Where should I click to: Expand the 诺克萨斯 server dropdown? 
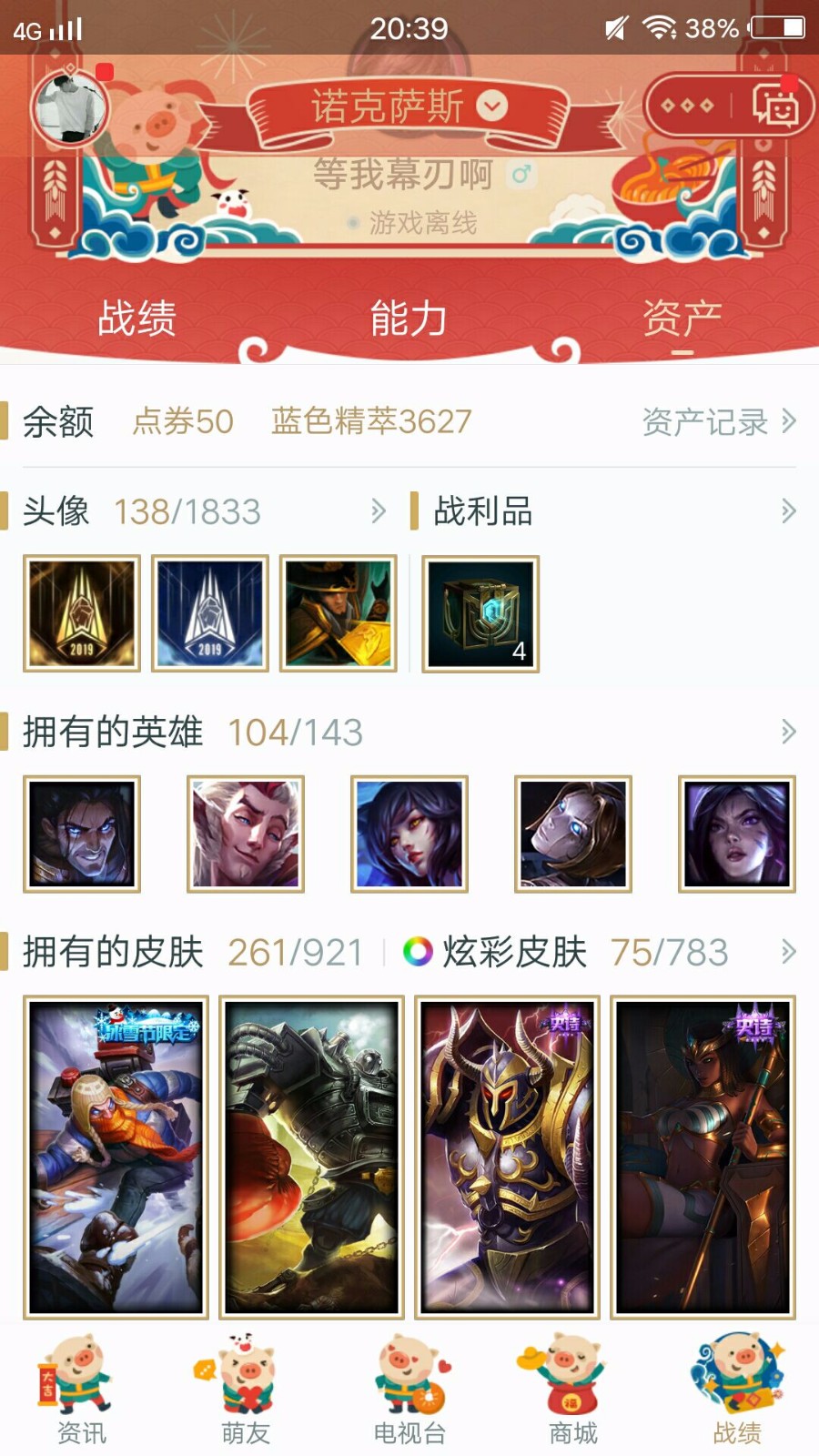(491, 106)
